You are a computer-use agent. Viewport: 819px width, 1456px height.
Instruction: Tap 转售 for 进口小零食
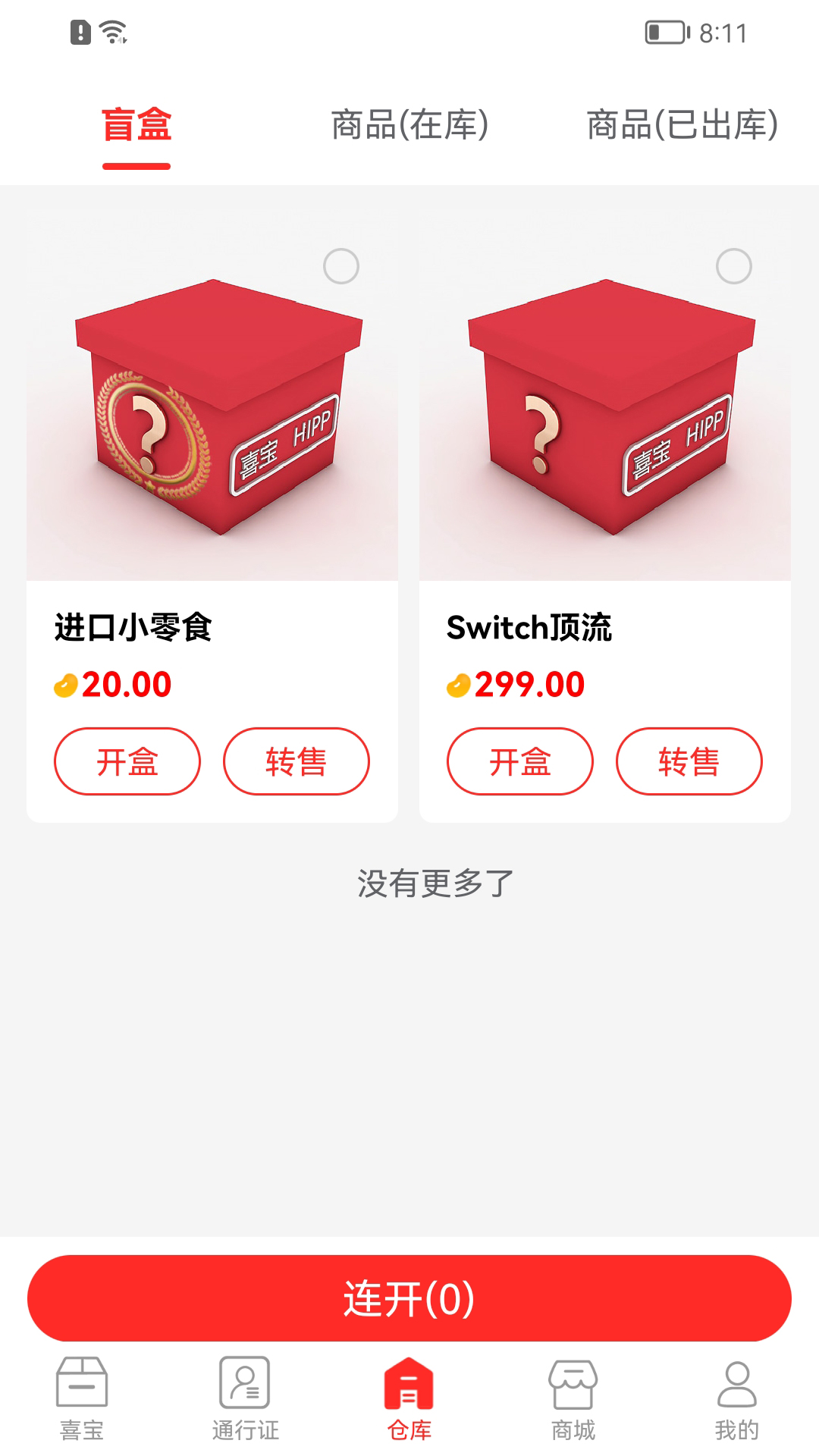click(296, 761)
